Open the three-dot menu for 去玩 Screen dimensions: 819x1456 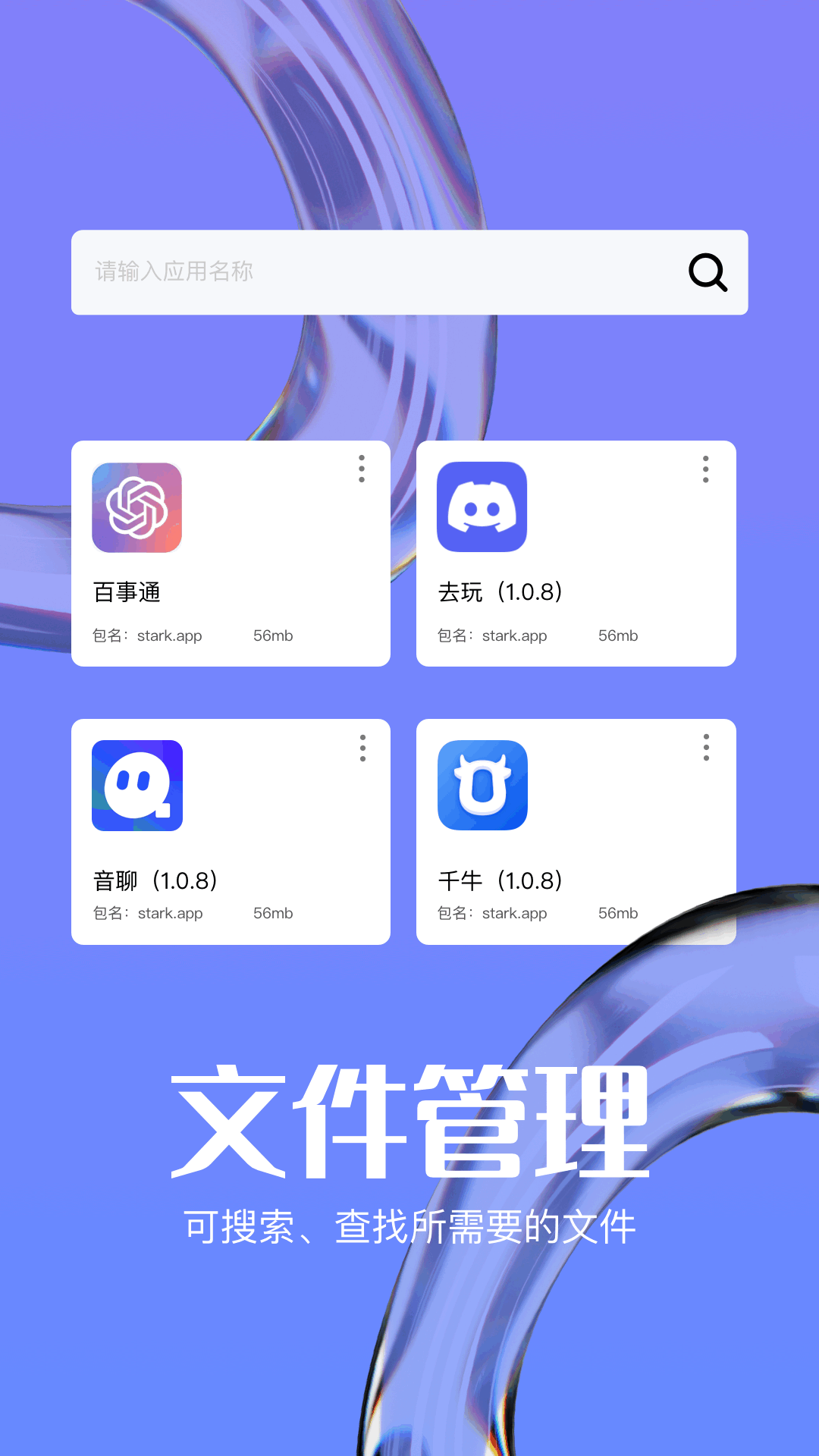tap(705, 471)
